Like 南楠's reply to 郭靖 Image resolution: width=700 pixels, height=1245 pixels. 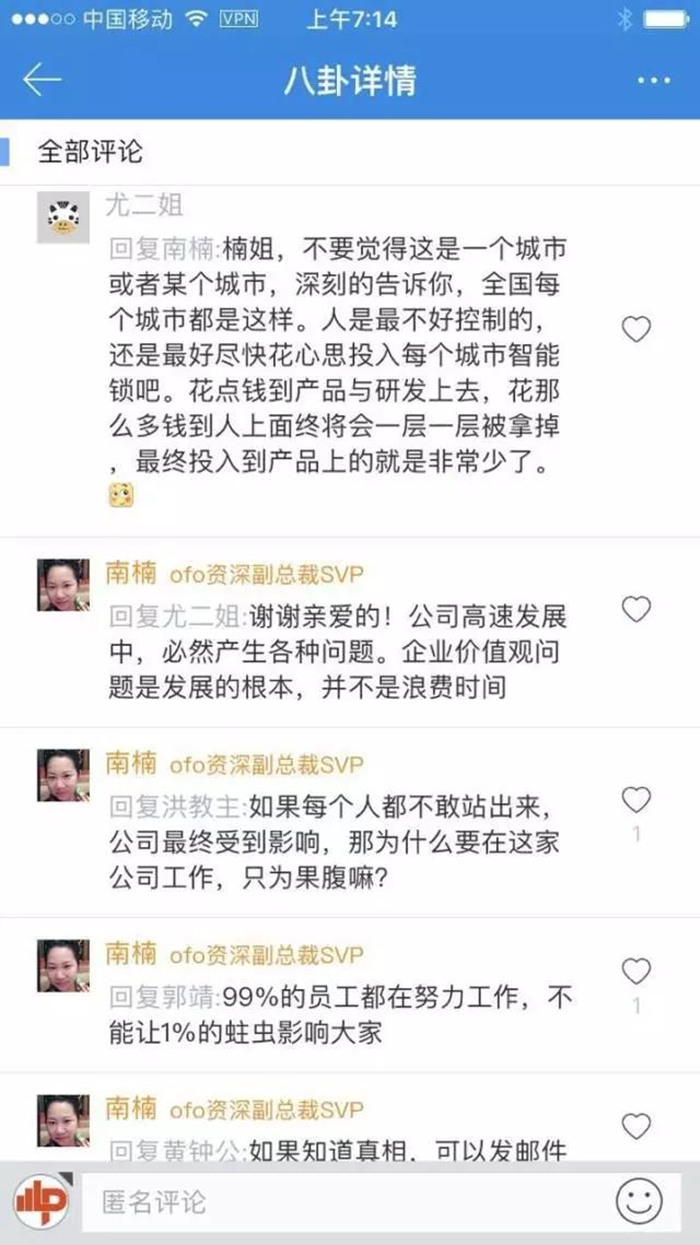click(x=636, y=970)
